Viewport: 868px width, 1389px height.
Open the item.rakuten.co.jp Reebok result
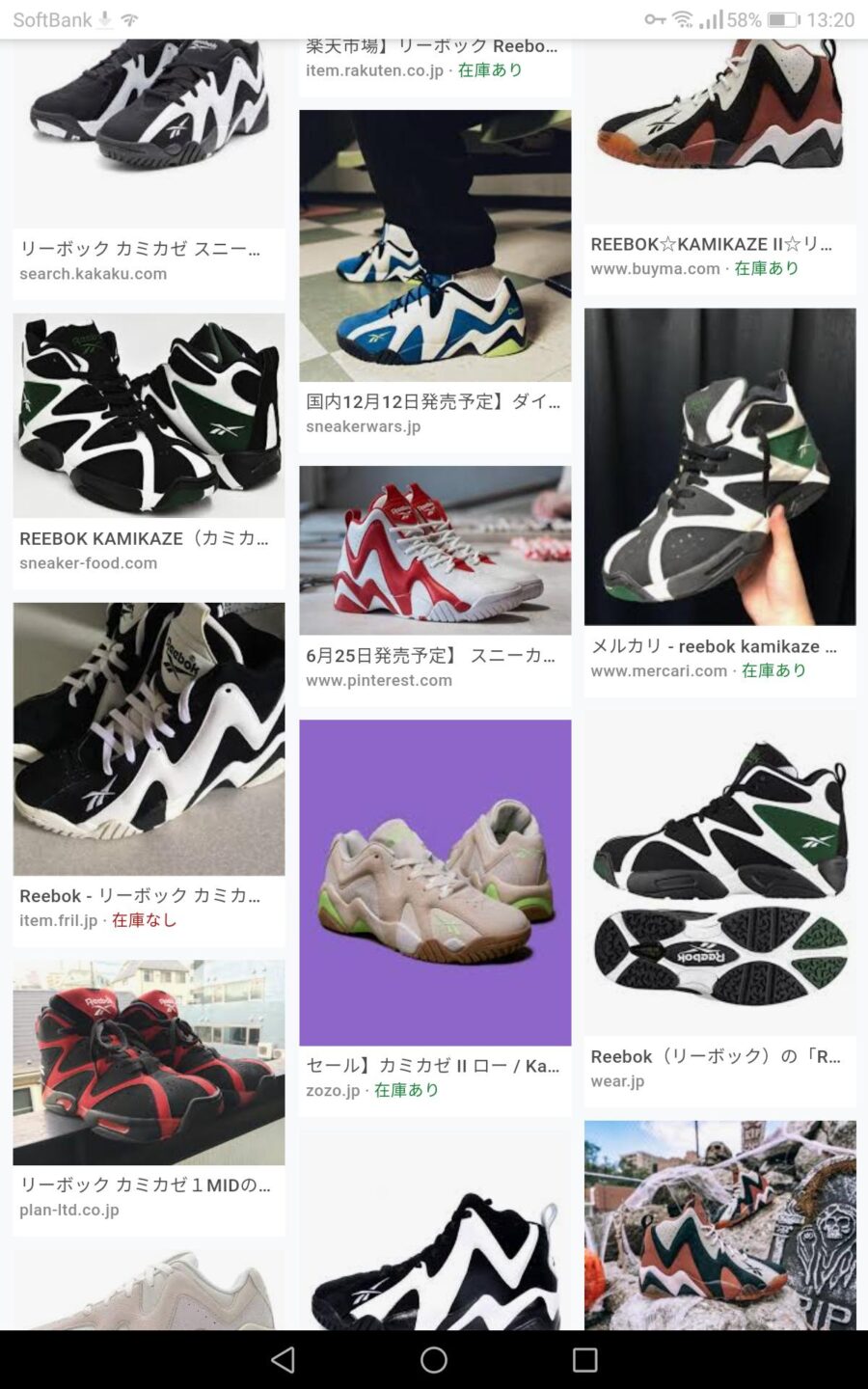(434, 60)
